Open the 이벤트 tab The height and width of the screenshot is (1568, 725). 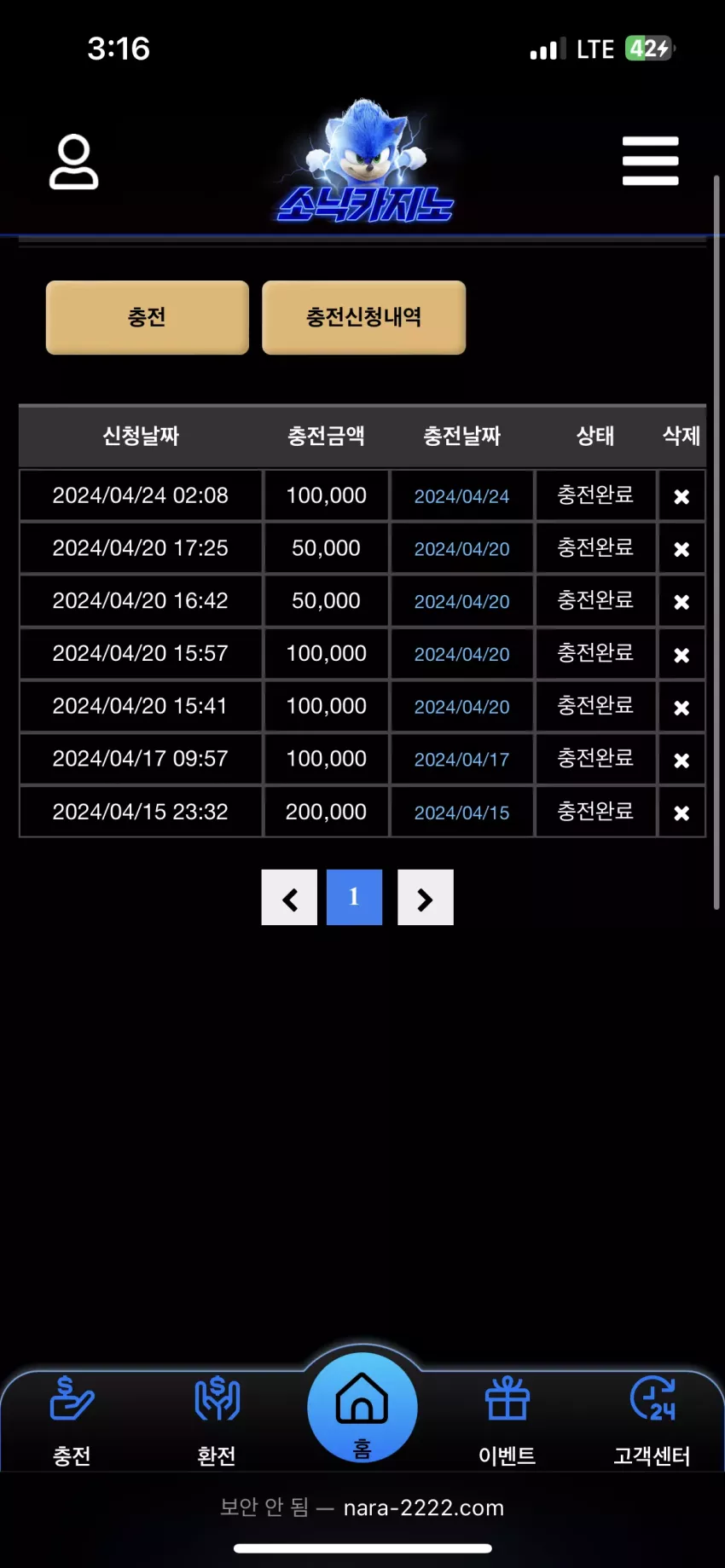tap(507, 1420)
